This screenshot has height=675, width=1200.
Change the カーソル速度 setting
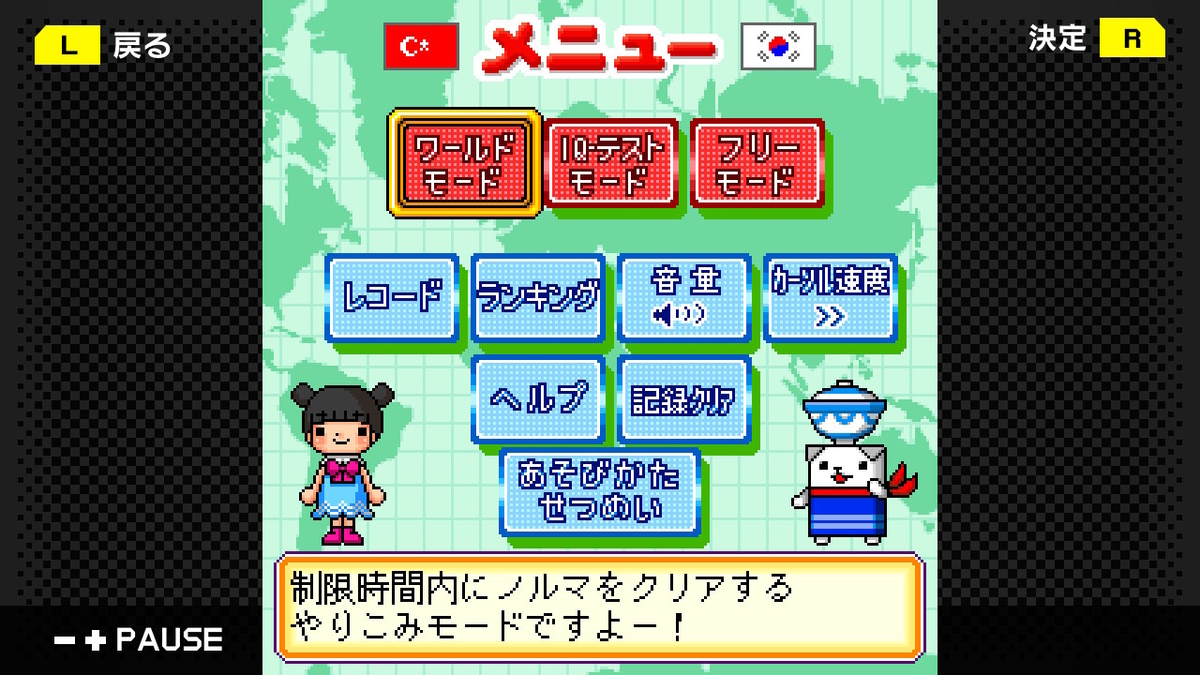(x=831, y=297)
